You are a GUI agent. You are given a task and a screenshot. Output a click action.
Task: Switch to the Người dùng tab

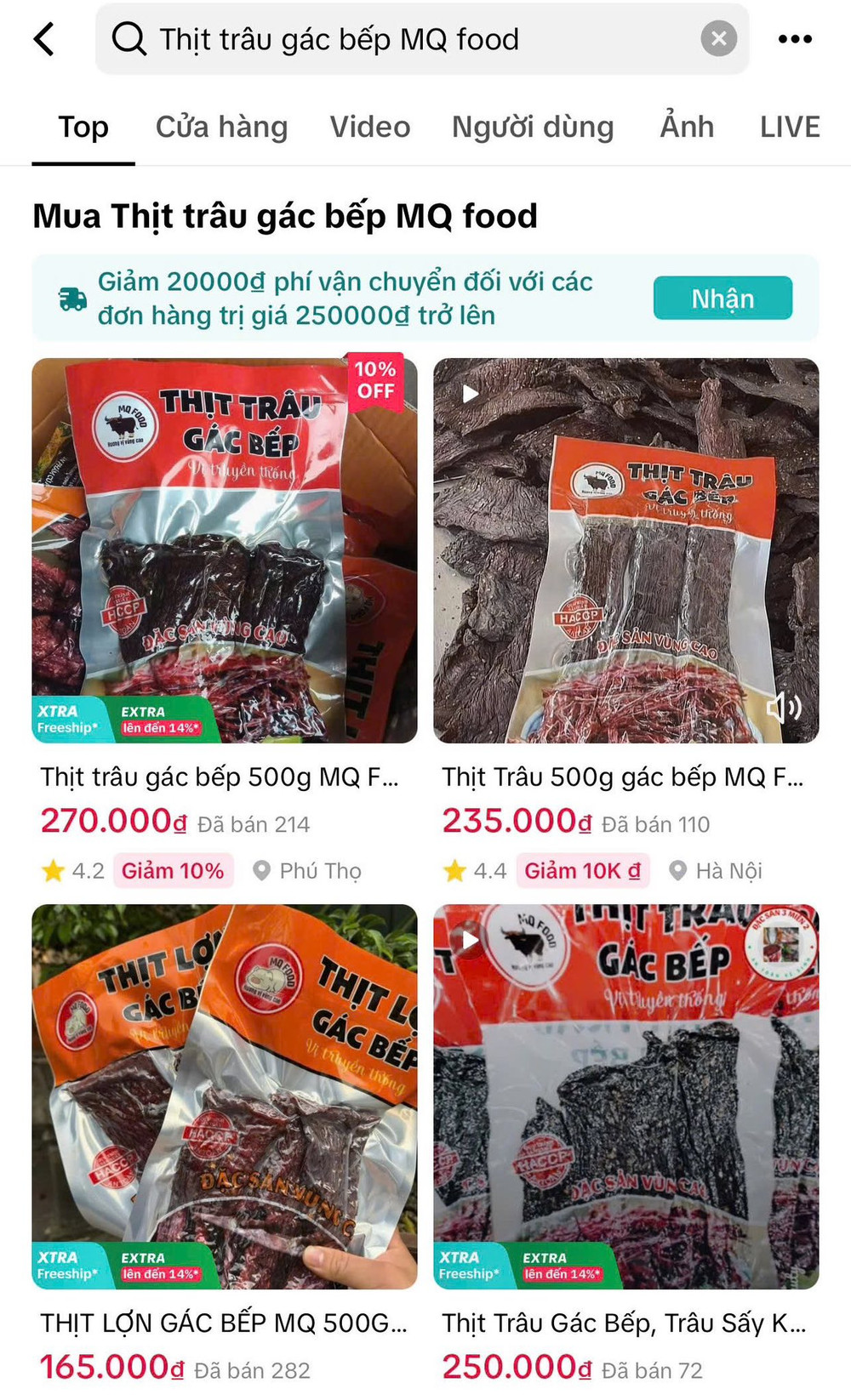(533, 128)
